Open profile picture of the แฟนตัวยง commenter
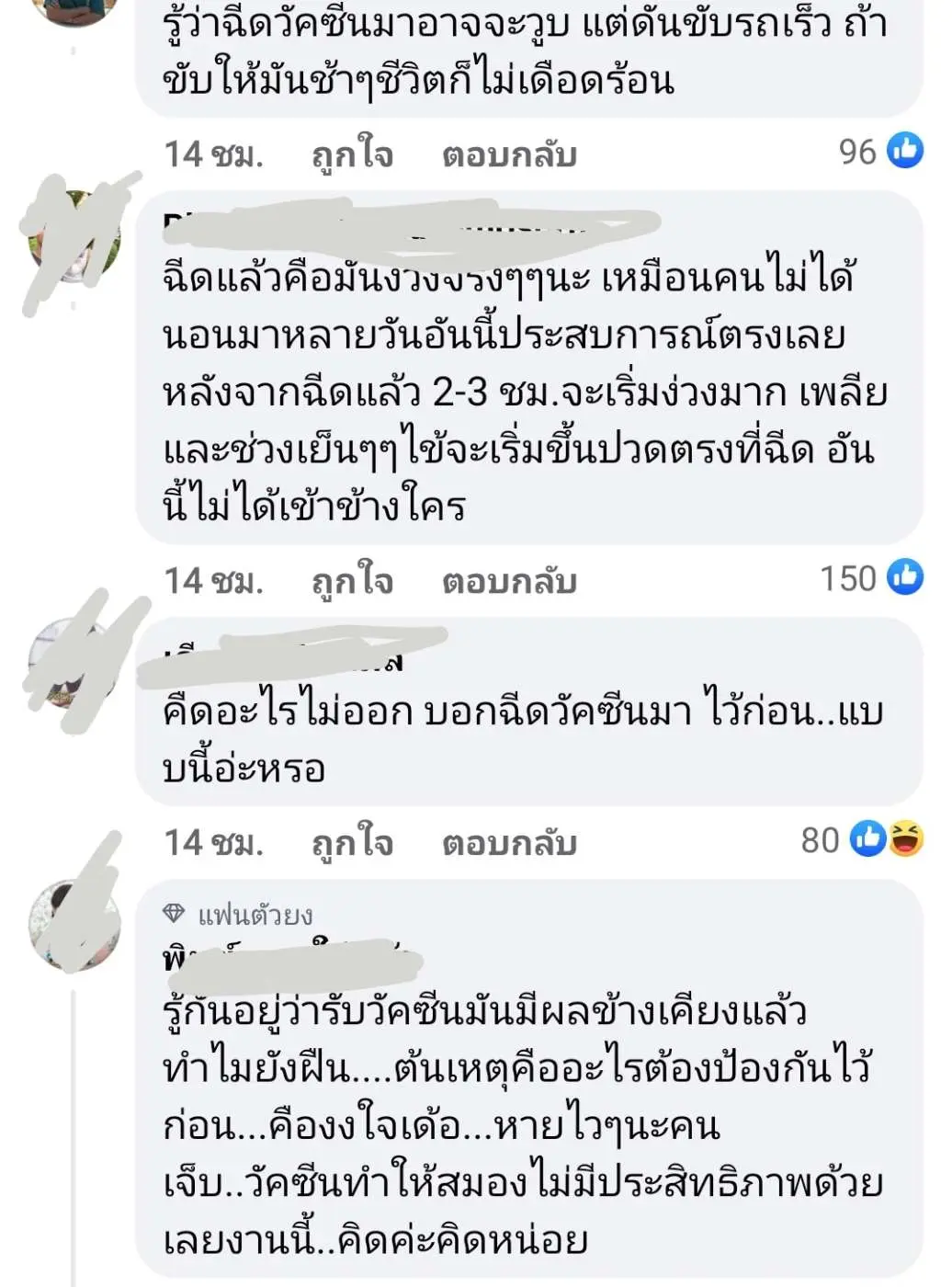Viewport: 952px width, 1287px height. point(75,925)
